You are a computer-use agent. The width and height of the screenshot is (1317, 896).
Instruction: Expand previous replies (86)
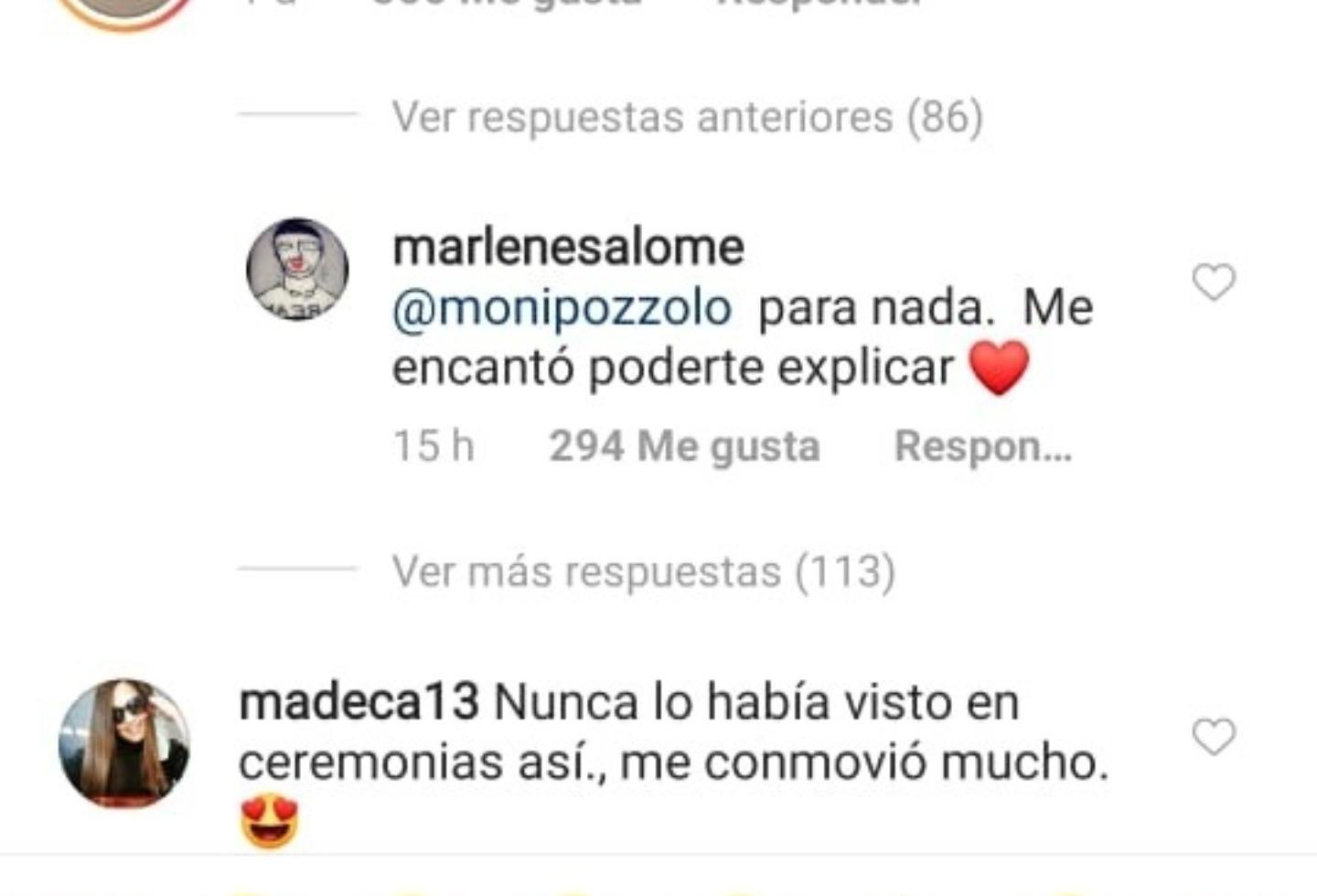click(687, 117)
